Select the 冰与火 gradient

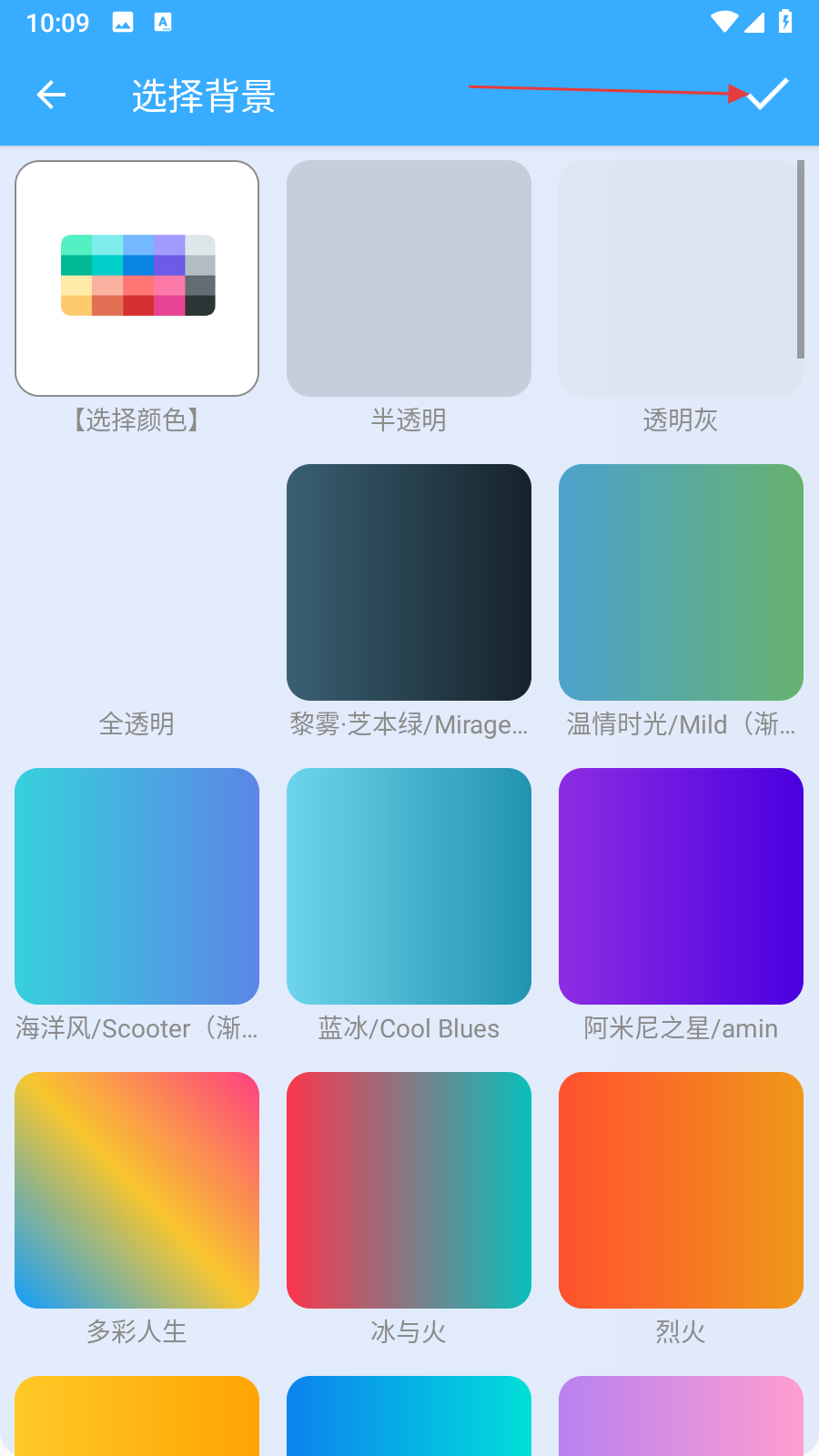click(409, 1190)
